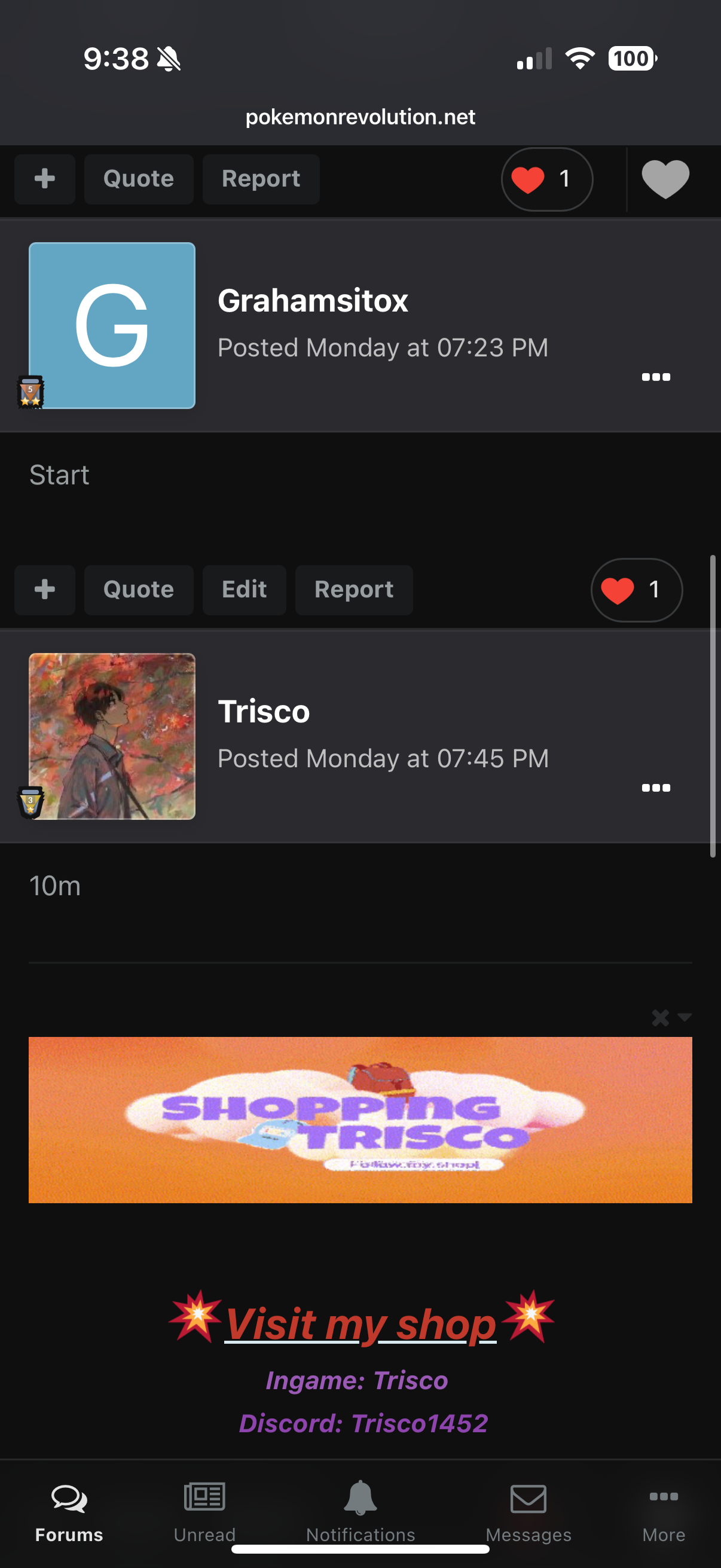
Task: Quote Grahamsitox's "Start" post
Action: click(138, 589)
